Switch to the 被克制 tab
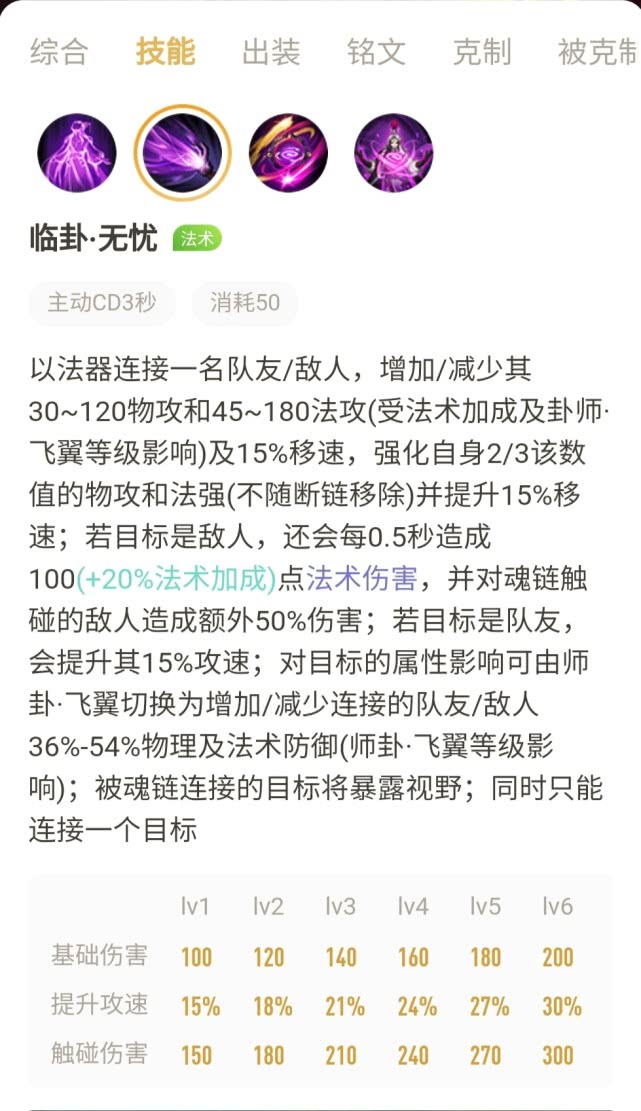The height and width of the screenshot is (1111, 641). 597,52
